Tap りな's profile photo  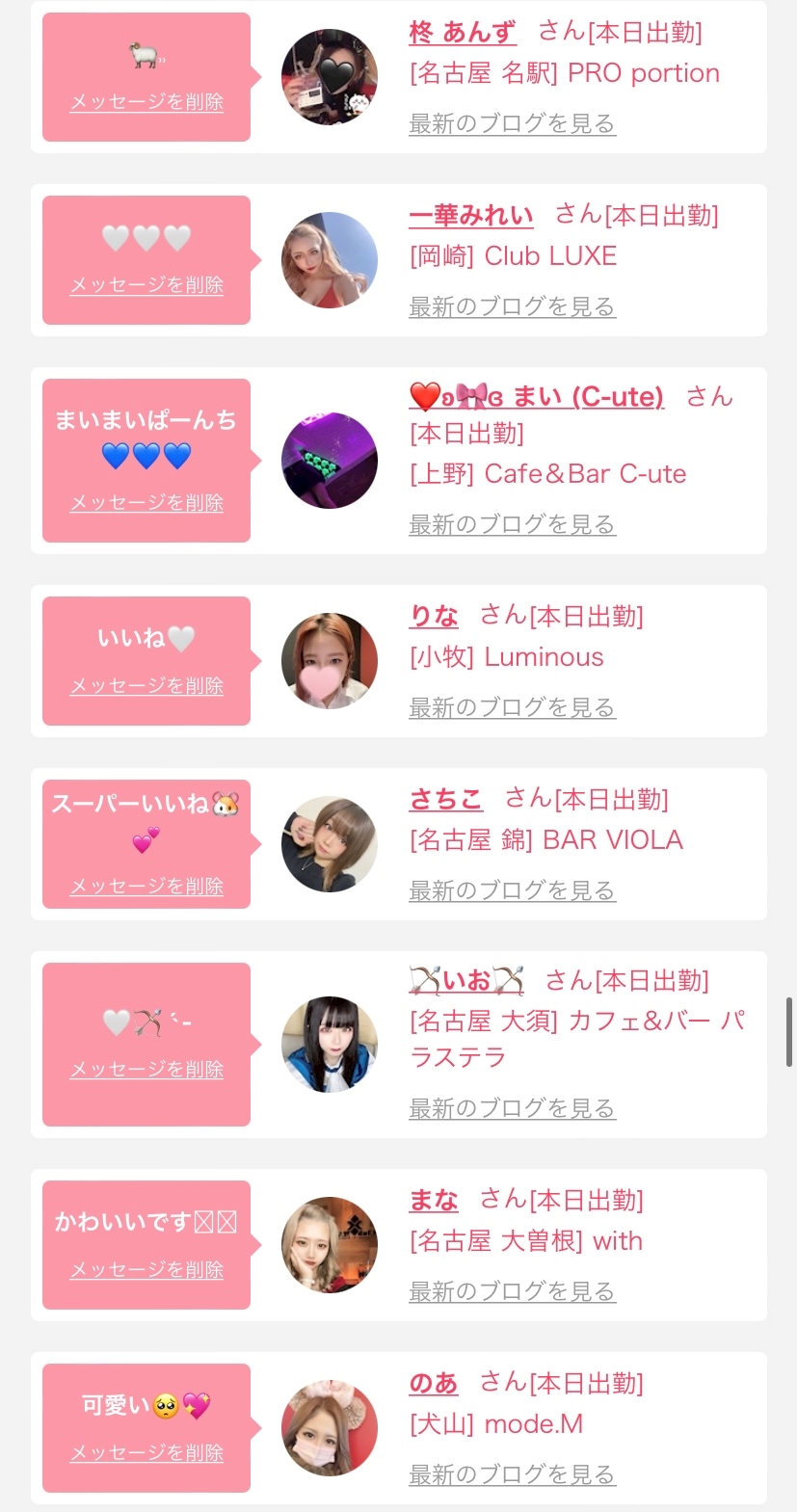330,661
